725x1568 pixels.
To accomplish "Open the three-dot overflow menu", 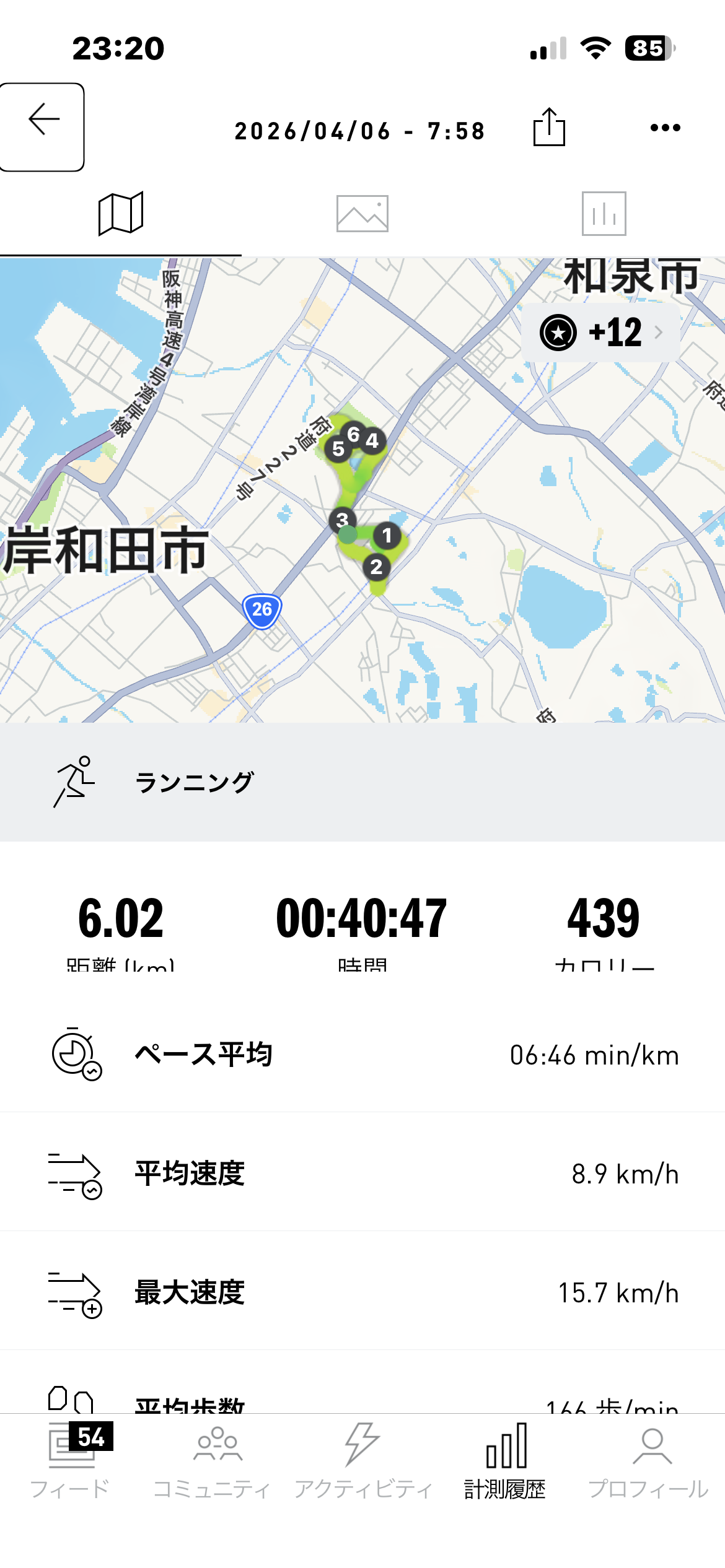I will pyautogui.click(x=665, y=128).
